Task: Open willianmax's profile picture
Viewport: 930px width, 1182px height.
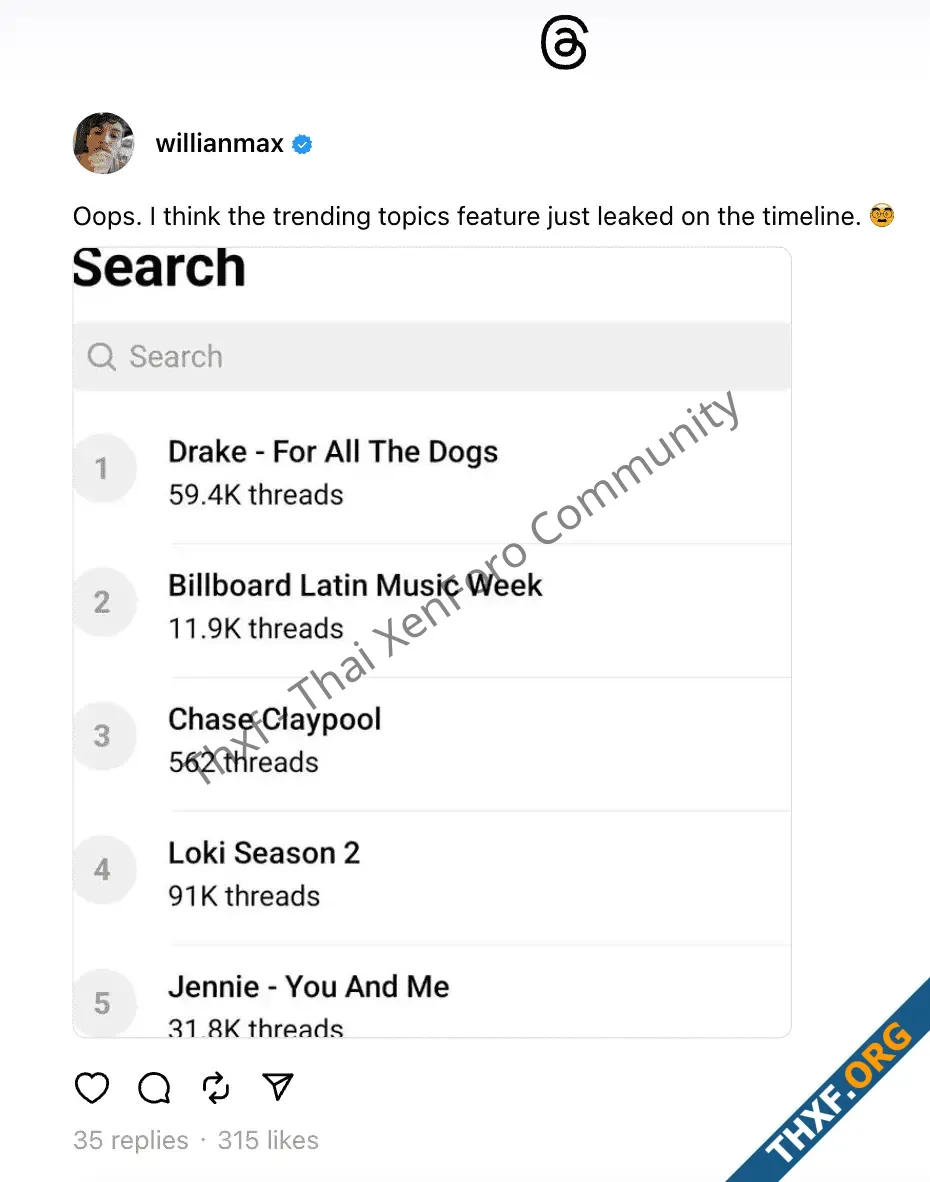Action: click(x=104, y=143)
